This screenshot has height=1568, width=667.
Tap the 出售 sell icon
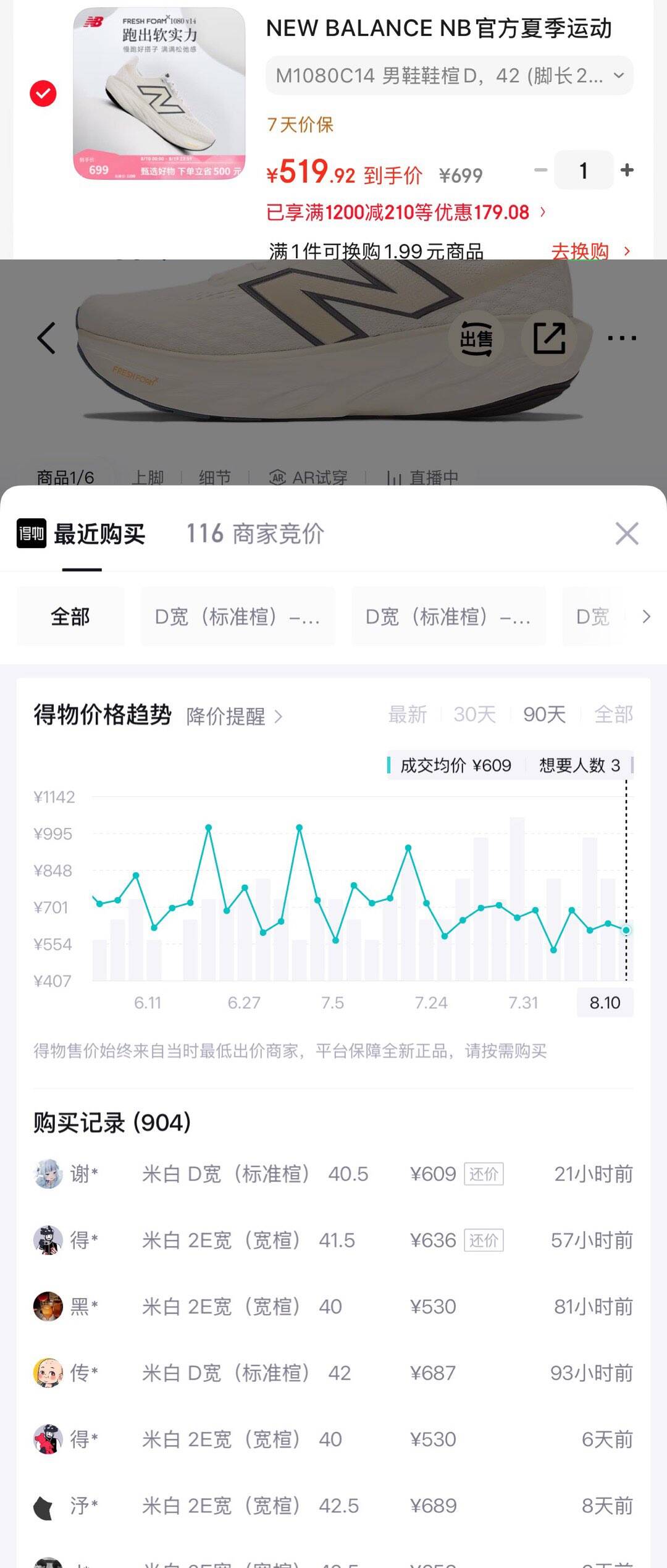tap(476, 339)
